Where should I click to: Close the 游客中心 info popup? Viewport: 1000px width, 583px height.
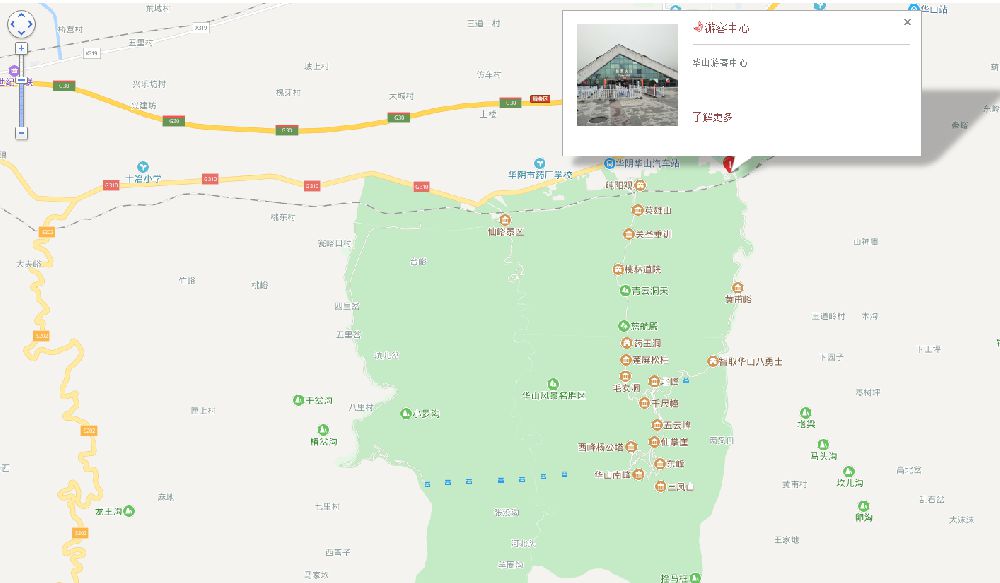[907, 21]
